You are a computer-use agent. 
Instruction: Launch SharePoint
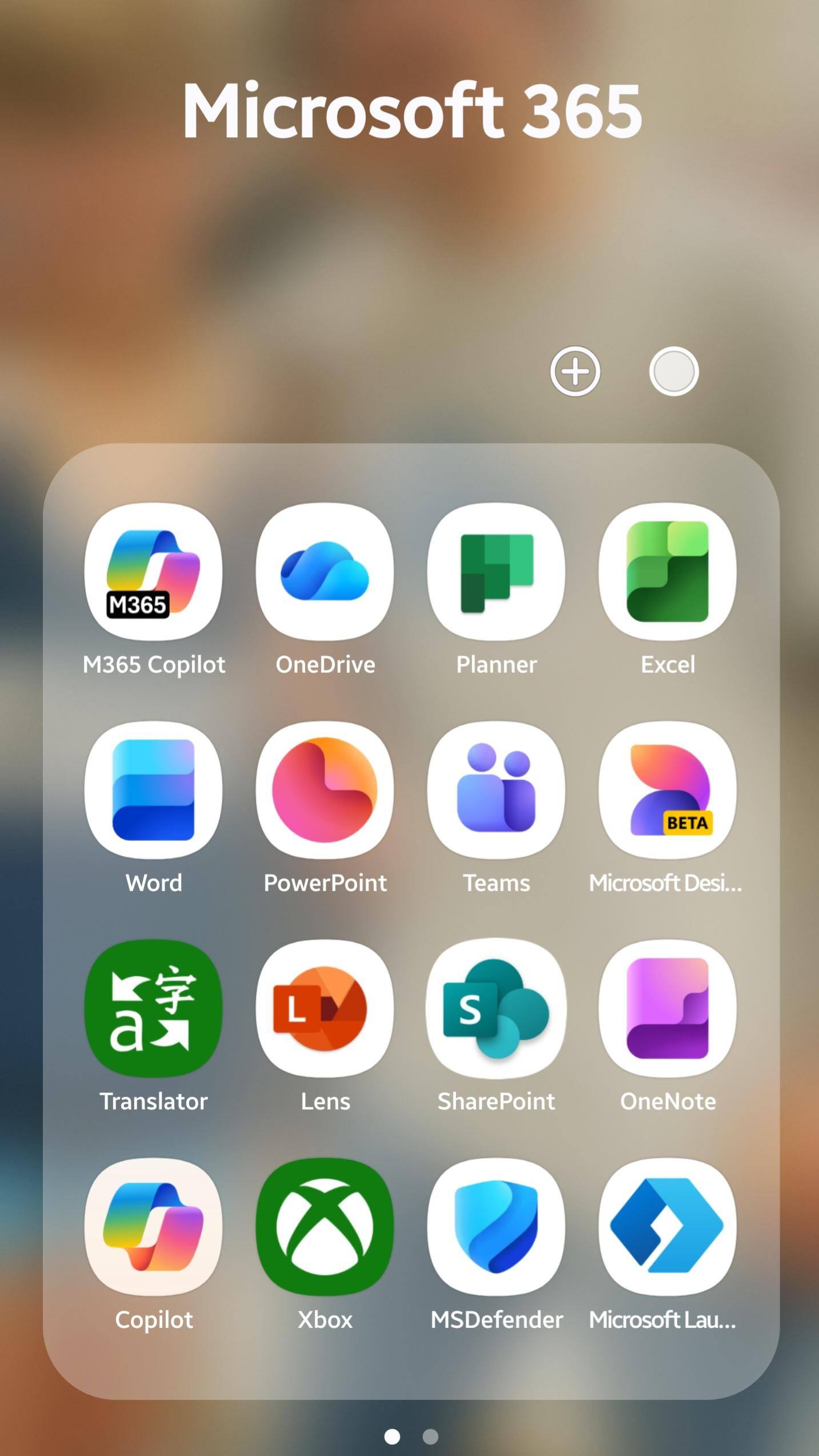[496, 1008]
